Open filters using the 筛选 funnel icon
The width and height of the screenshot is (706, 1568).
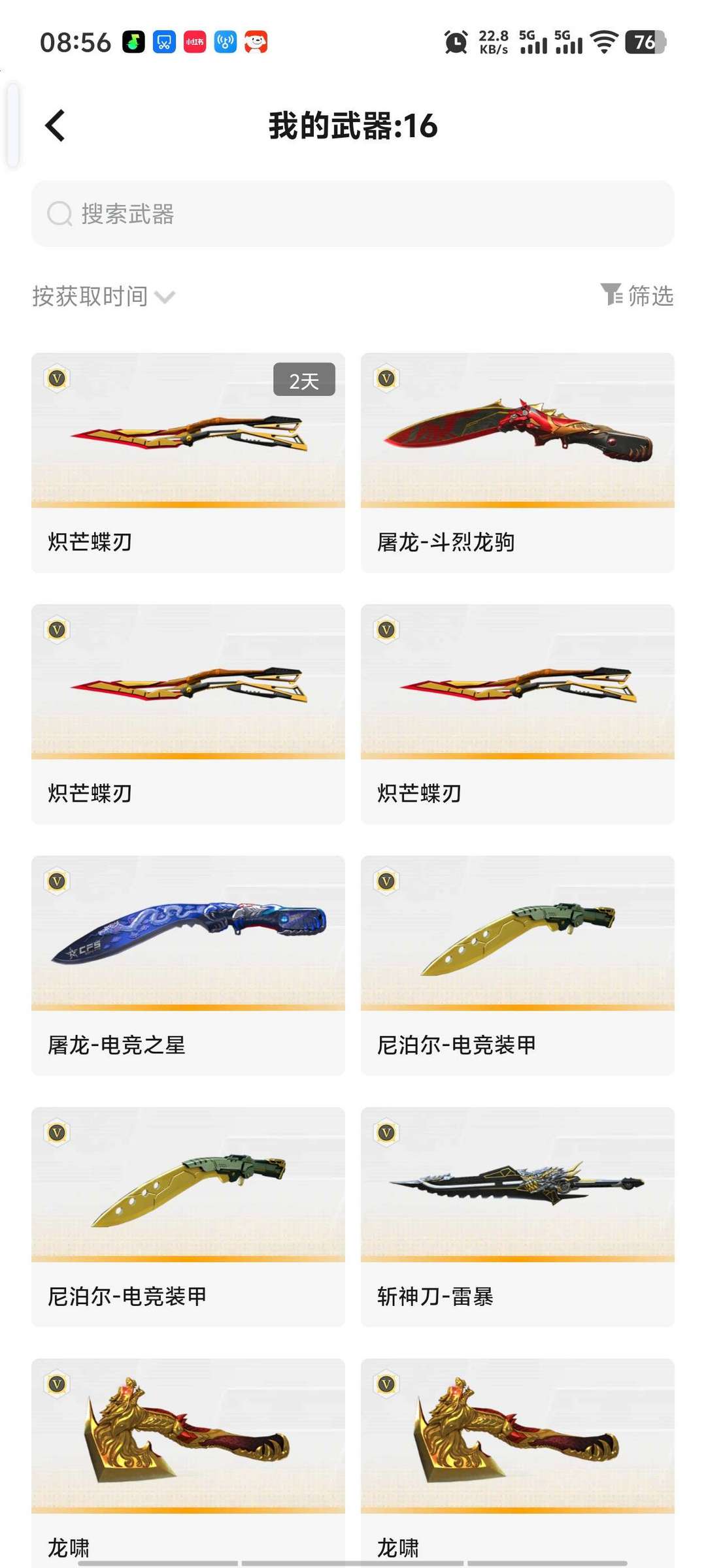point(613,295)
